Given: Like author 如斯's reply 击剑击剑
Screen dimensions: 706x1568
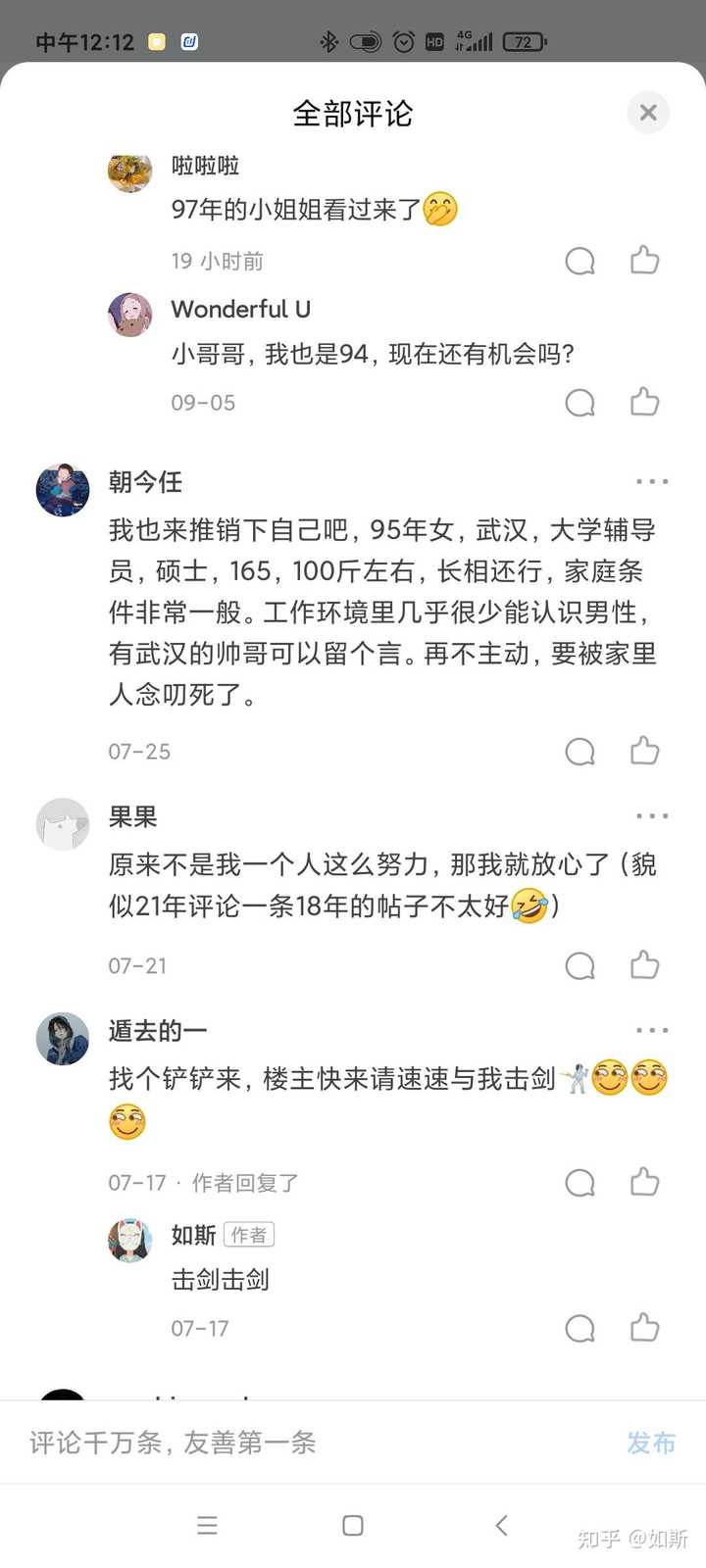Looking at the screenshot, I should 644,1328.
